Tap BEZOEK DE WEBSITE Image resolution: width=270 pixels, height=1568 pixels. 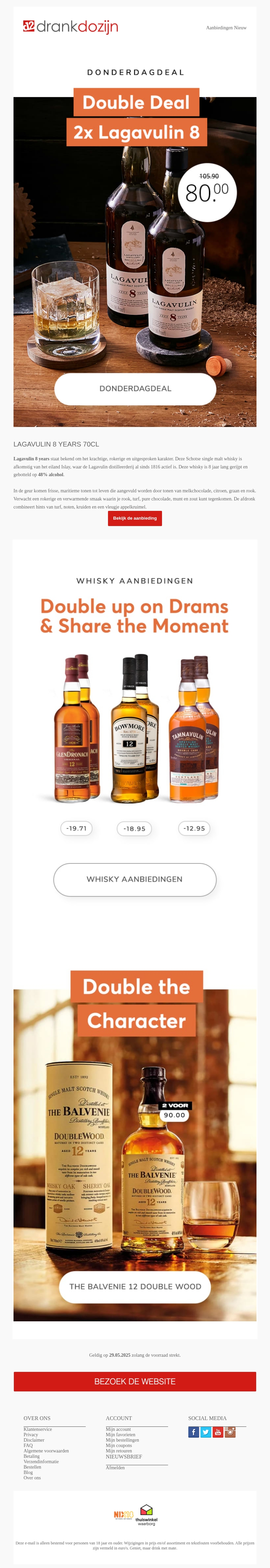pos(135,1382)
